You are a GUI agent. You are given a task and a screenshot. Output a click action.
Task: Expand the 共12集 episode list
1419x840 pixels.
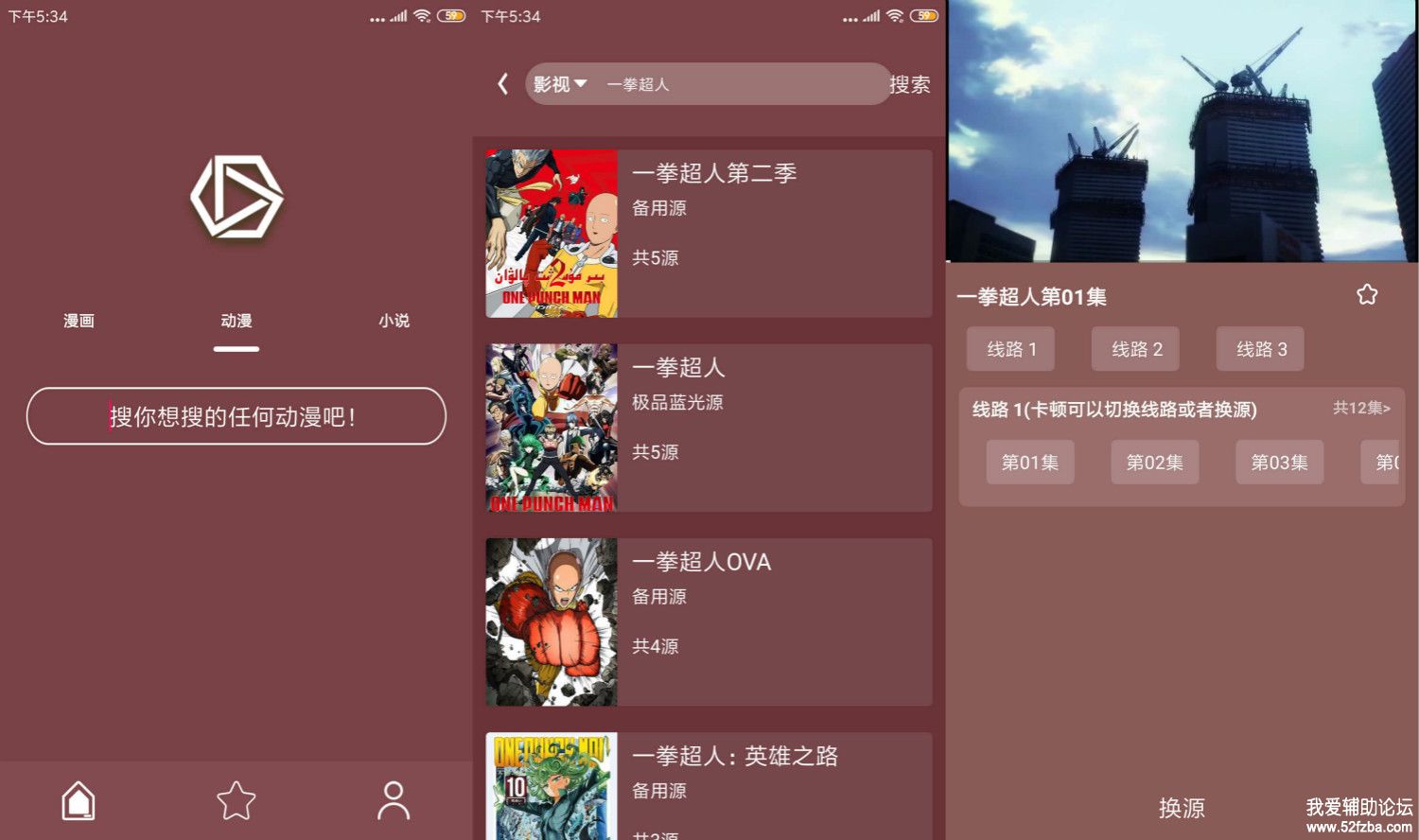point(1361,408)
